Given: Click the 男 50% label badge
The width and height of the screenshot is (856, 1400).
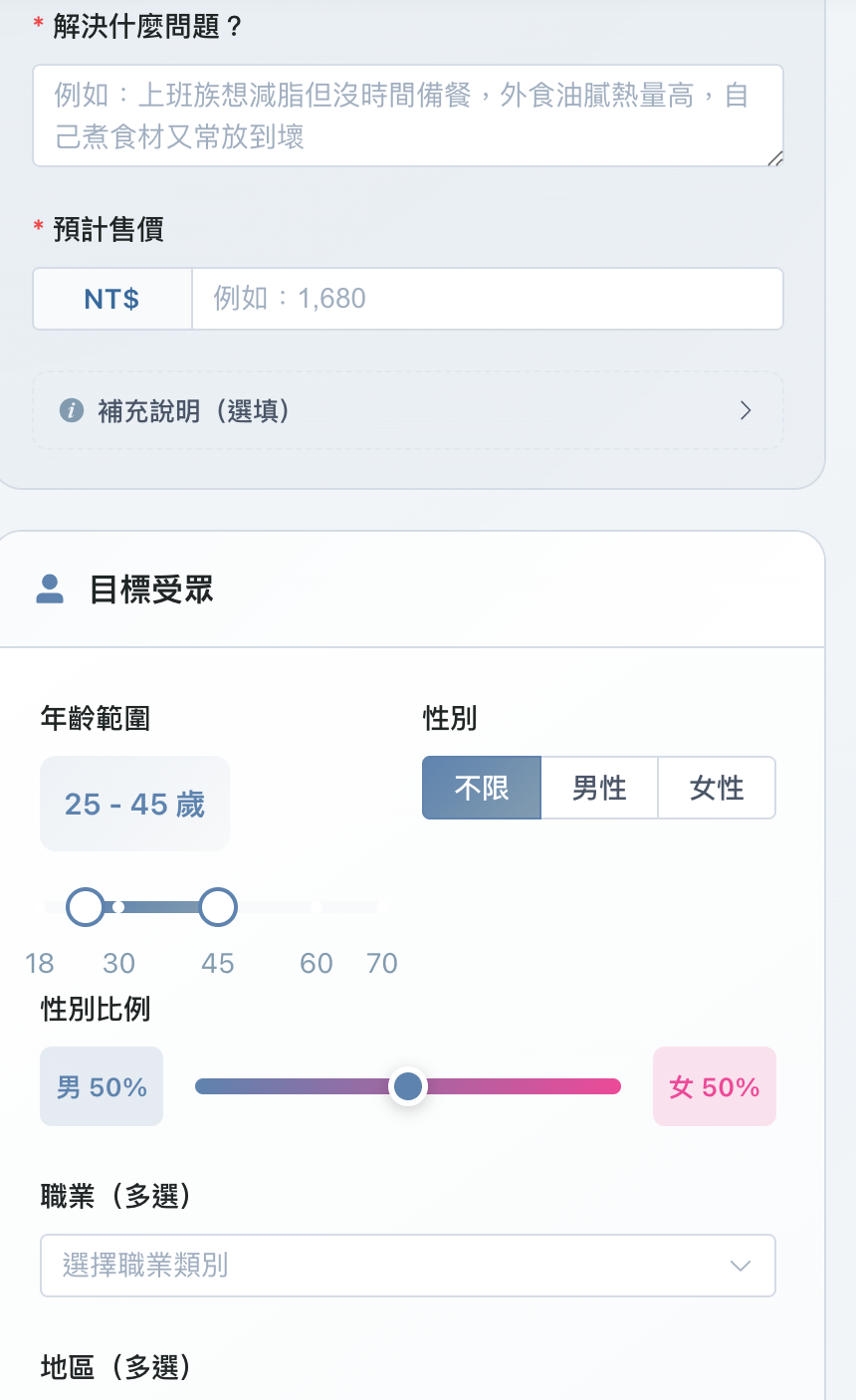Looking at the screenshot, I should 101,1085.
